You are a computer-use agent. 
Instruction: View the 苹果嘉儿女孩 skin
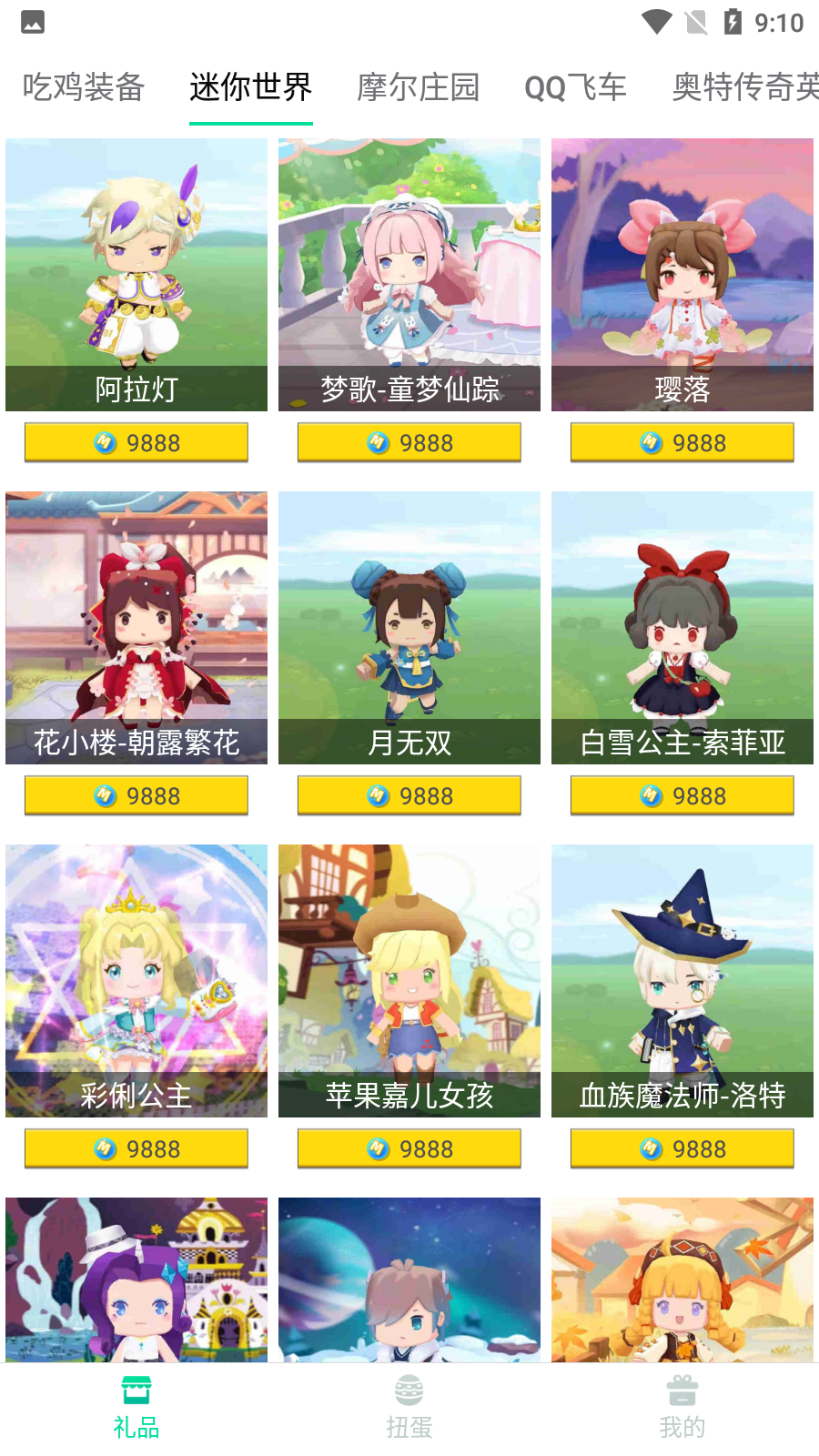[409, 980]
